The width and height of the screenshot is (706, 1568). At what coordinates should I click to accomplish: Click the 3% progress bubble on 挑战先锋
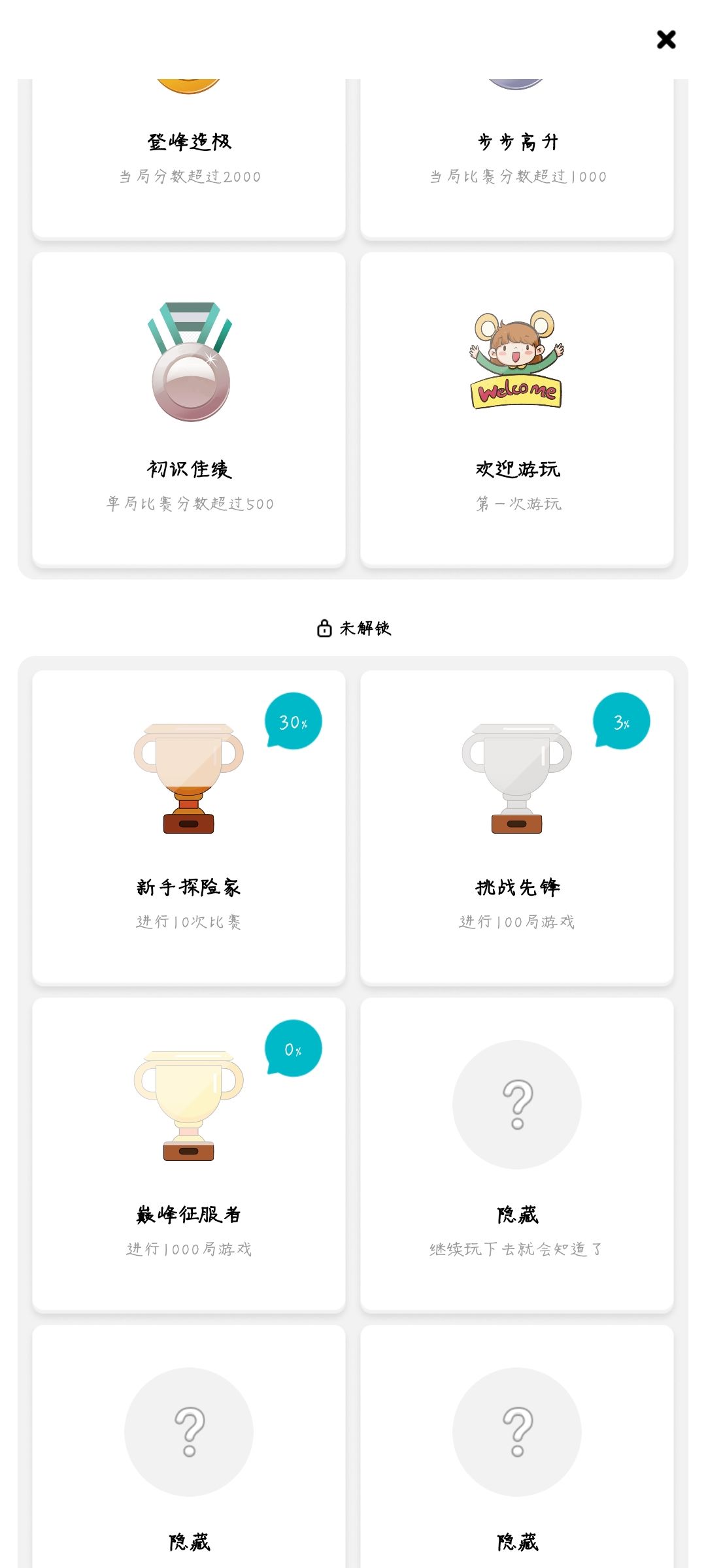(x=620, y=721)
